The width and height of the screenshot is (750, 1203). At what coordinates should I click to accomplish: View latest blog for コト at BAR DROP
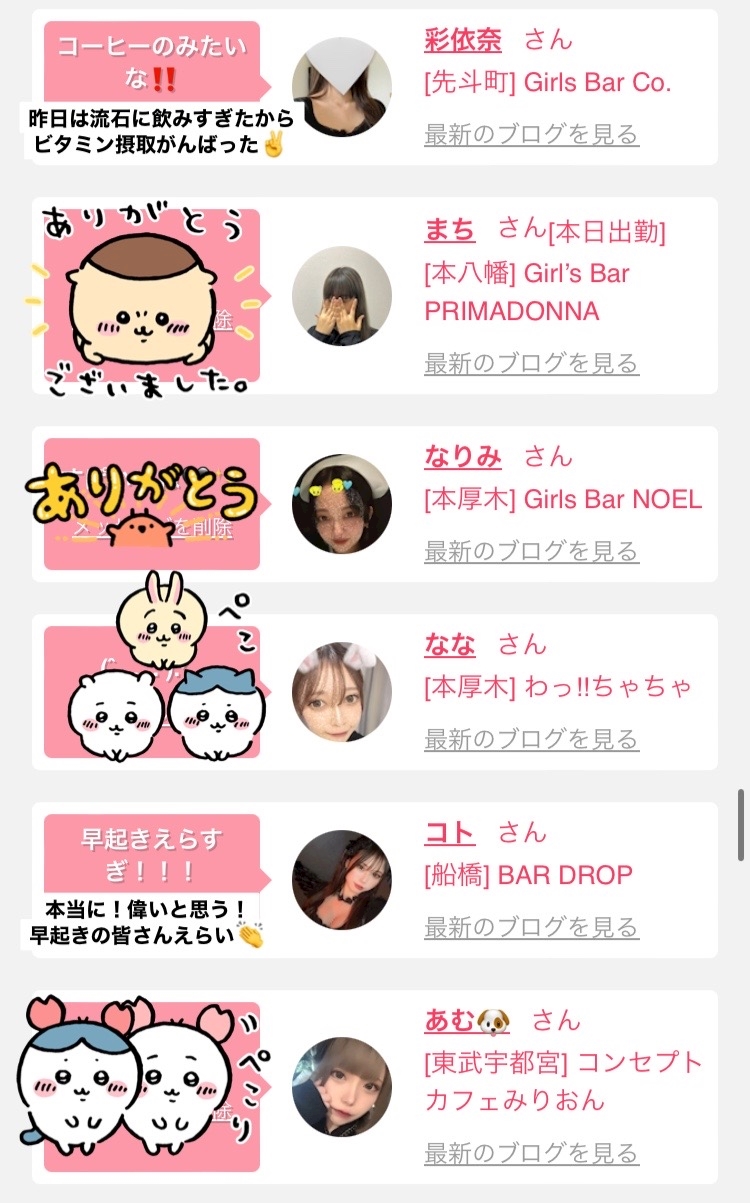tap(531, 927)
